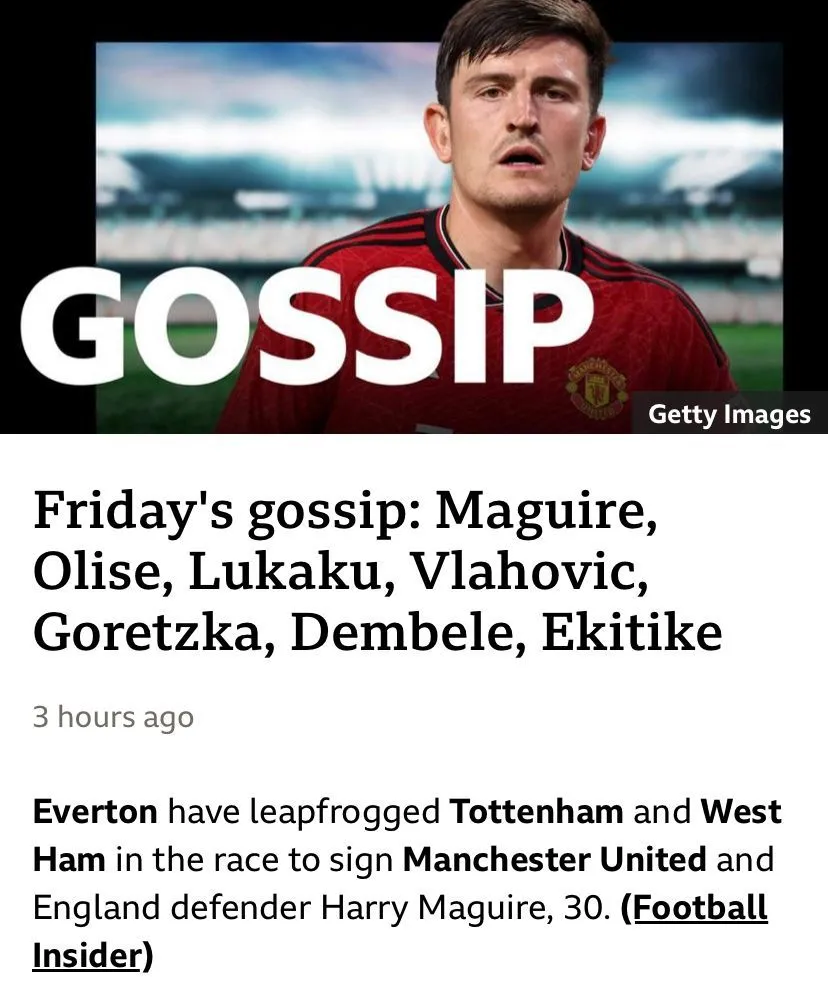Viewport: 828px width, 991px height.
Task: Open the Football Insider source link
Action: pyautogui.click(x=698, y=908)
